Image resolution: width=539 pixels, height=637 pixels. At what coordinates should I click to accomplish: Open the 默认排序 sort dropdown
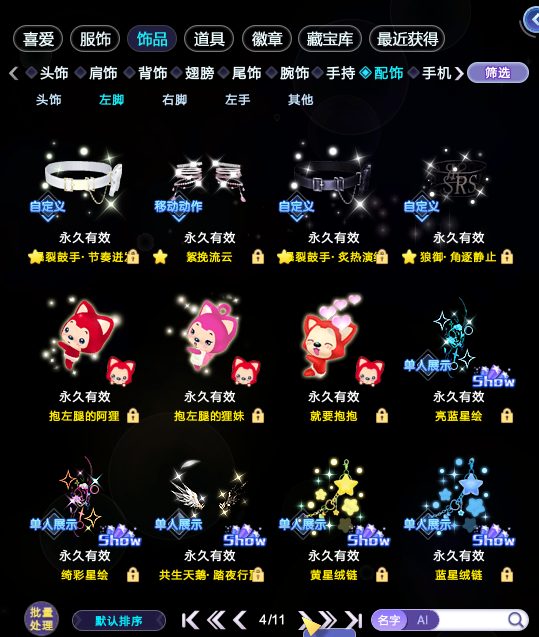(x=119, y=621)
